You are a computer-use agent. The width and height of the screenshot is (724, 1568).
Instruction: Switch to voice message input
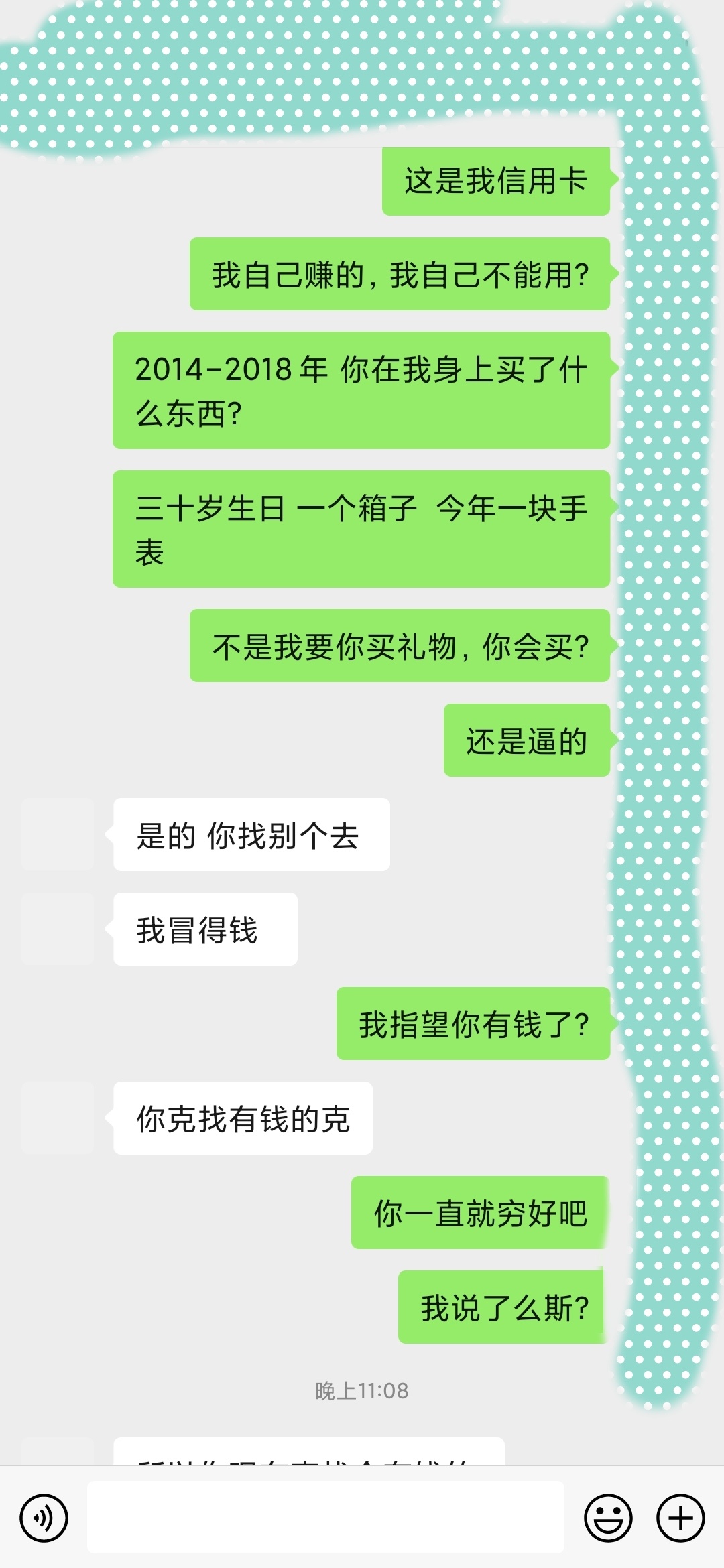tap(44, 1518)
